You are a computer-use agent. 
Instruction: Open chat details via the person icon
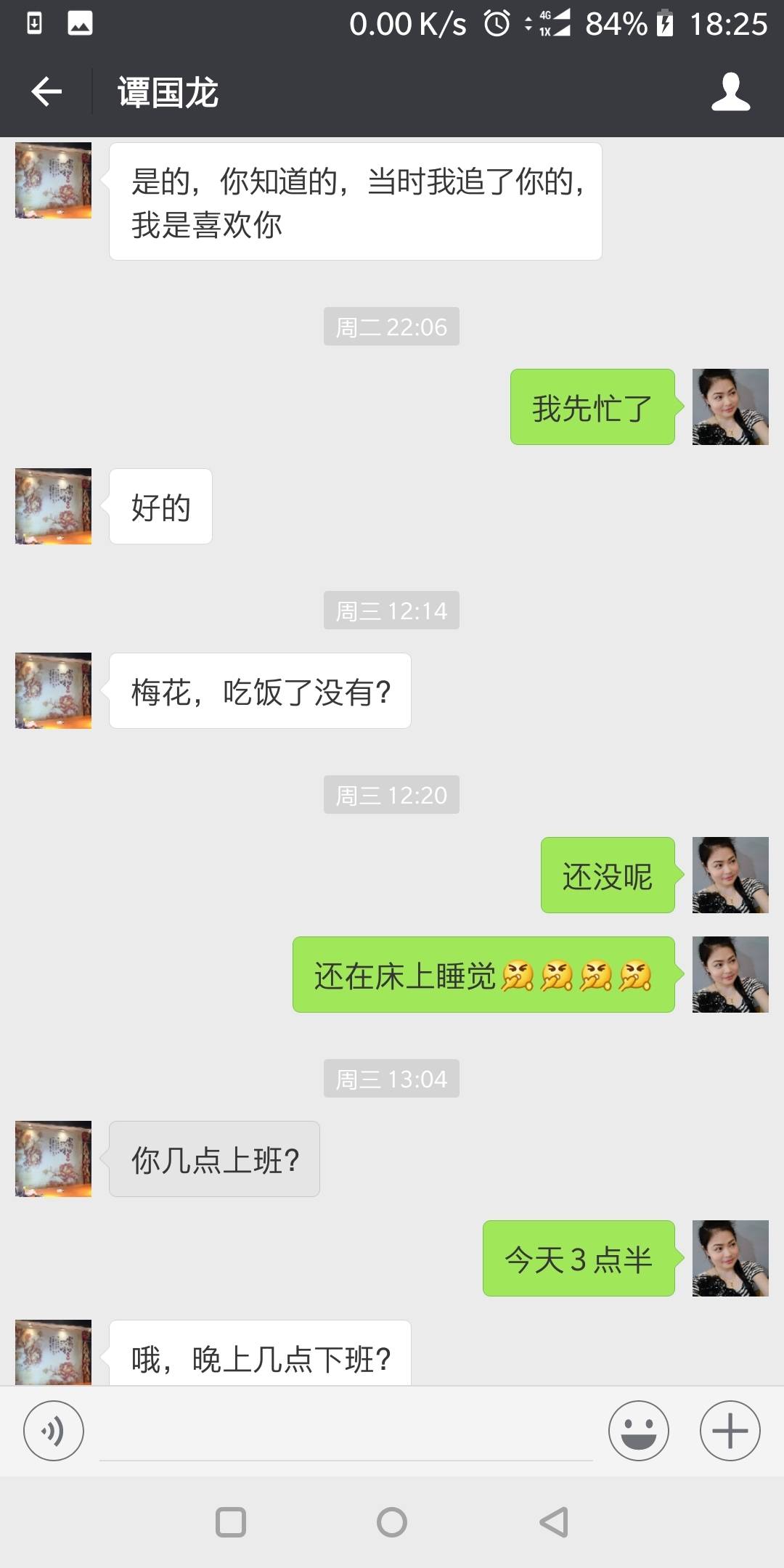coord(731,91)
